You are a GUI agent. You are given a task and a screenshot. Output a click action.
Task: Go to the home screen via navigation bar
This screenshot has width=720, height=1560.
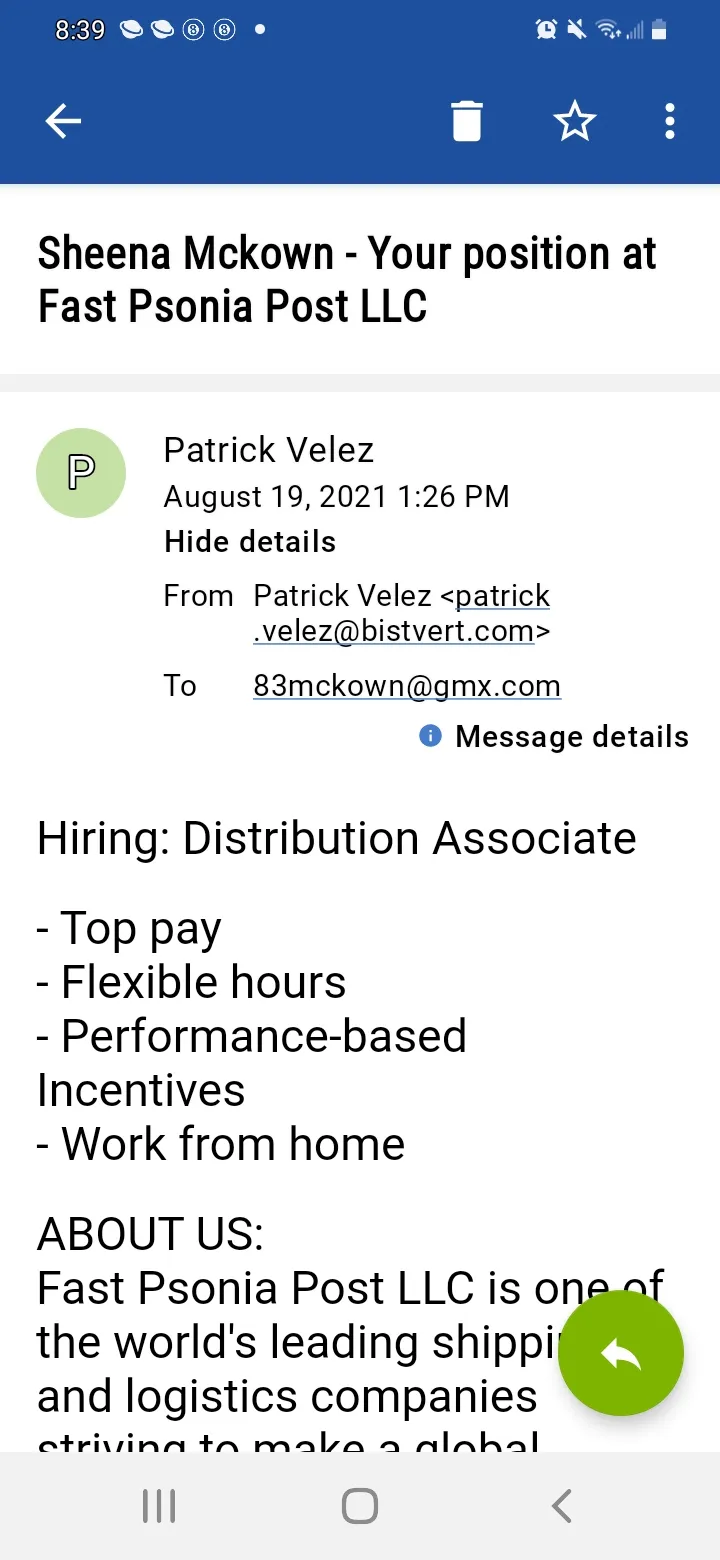tap(360, 1506)
